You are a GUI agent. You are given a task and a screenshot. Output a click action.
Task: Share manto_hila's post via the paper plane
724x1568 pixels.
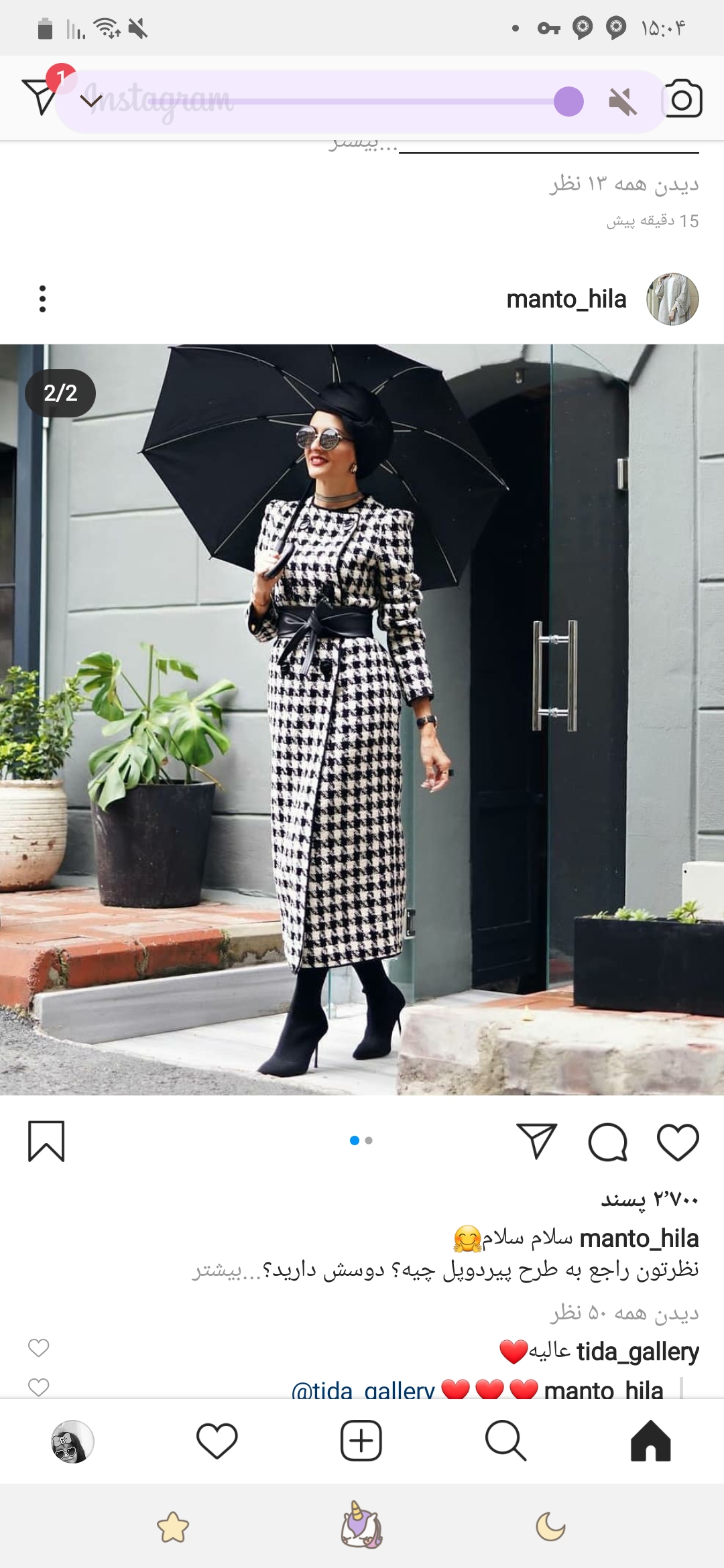point(536,1140)
